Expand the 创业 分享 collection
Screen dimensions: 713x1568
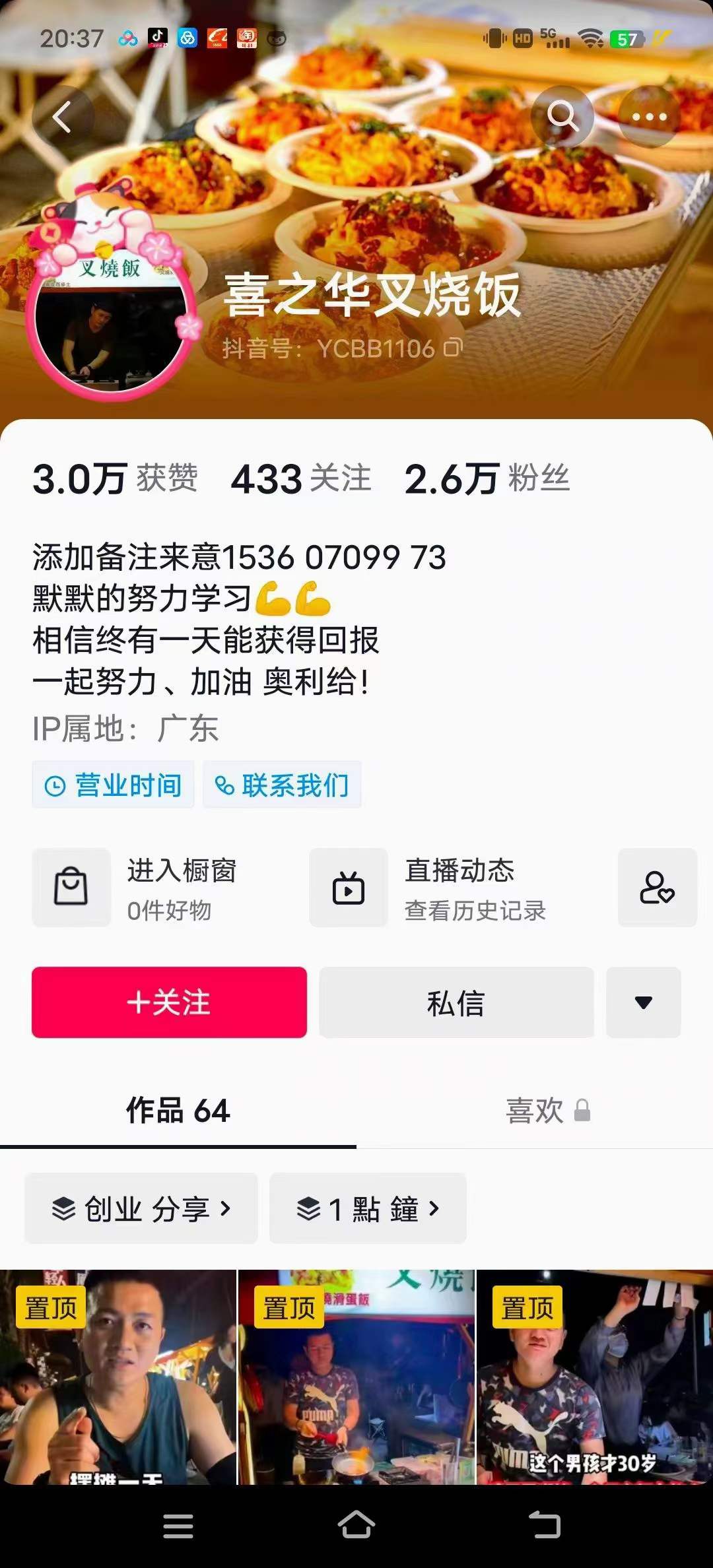(x=141, y=1208)
